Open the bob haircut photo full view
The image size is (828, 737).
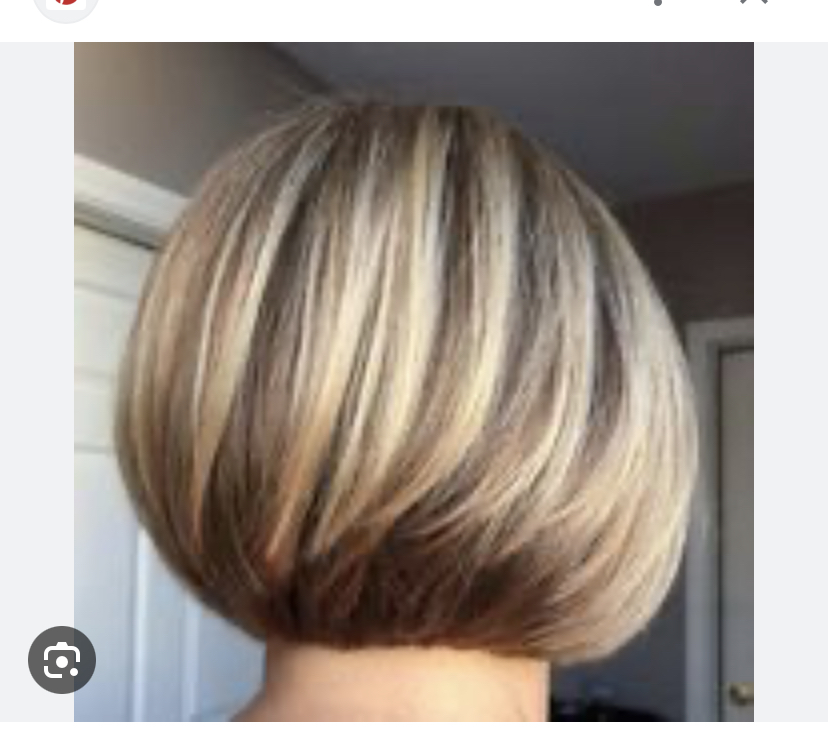(x=414, y=380)
